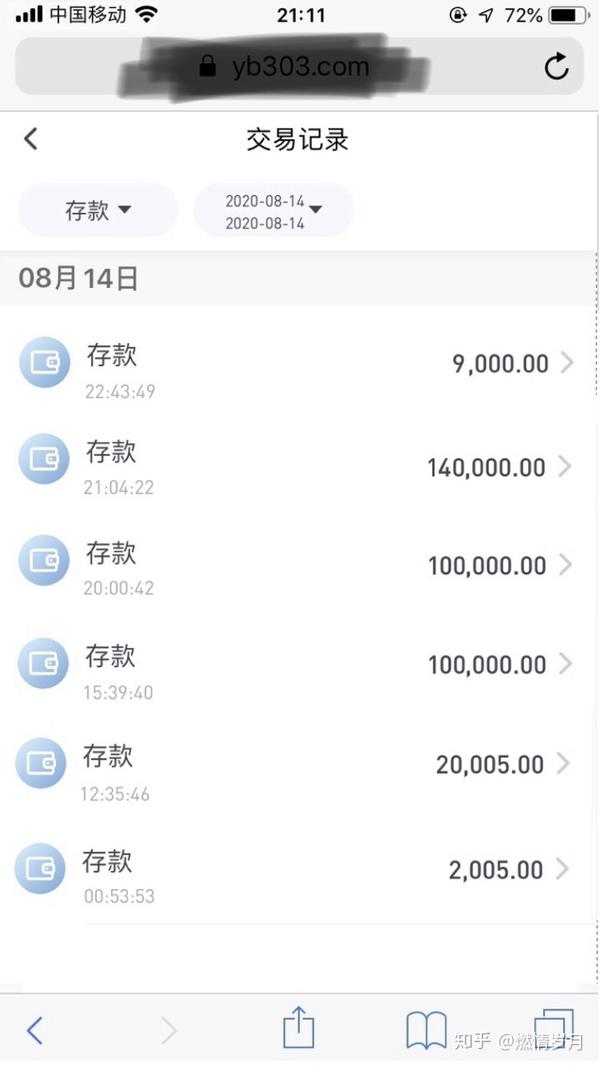Screen dimensions: 600x1067
Task: Open Safari bookmarks
Action: (x=426, y=1029)
